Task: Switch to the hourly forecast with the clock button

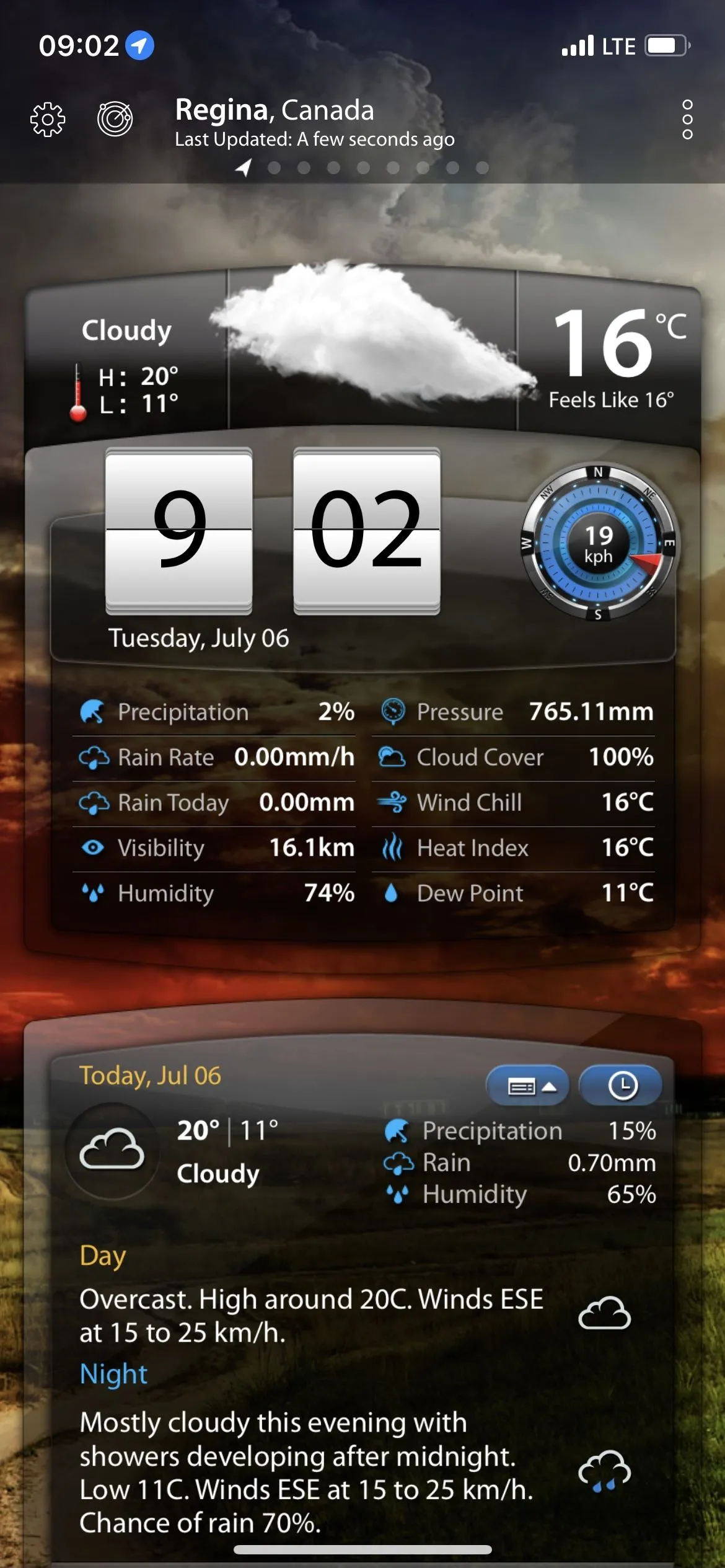Action: pyautogui.click(x=622, y=1086)
